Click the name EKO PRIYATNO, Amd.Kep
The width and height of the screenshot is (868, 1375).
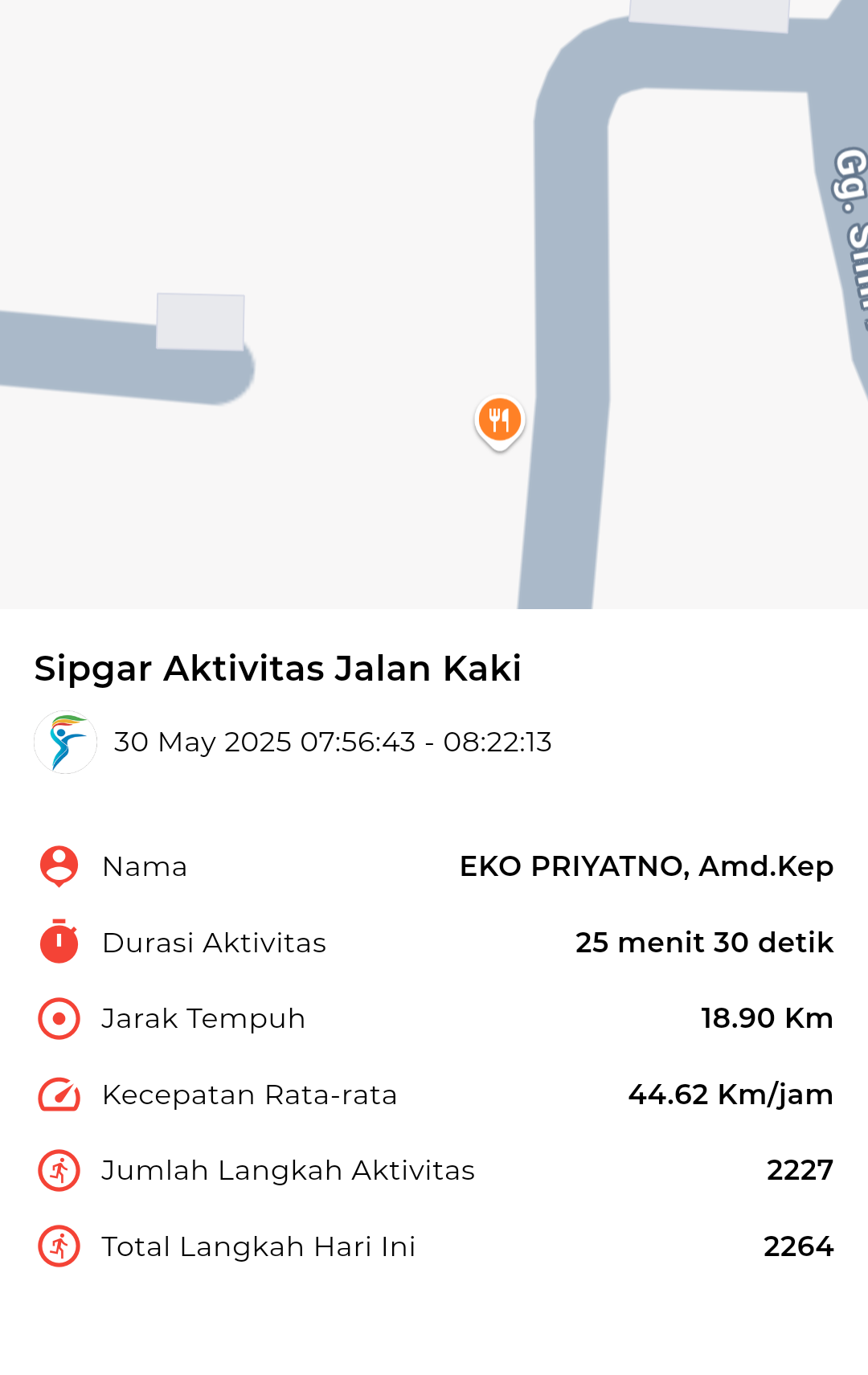pyautogui.click(x=647, y=866)
